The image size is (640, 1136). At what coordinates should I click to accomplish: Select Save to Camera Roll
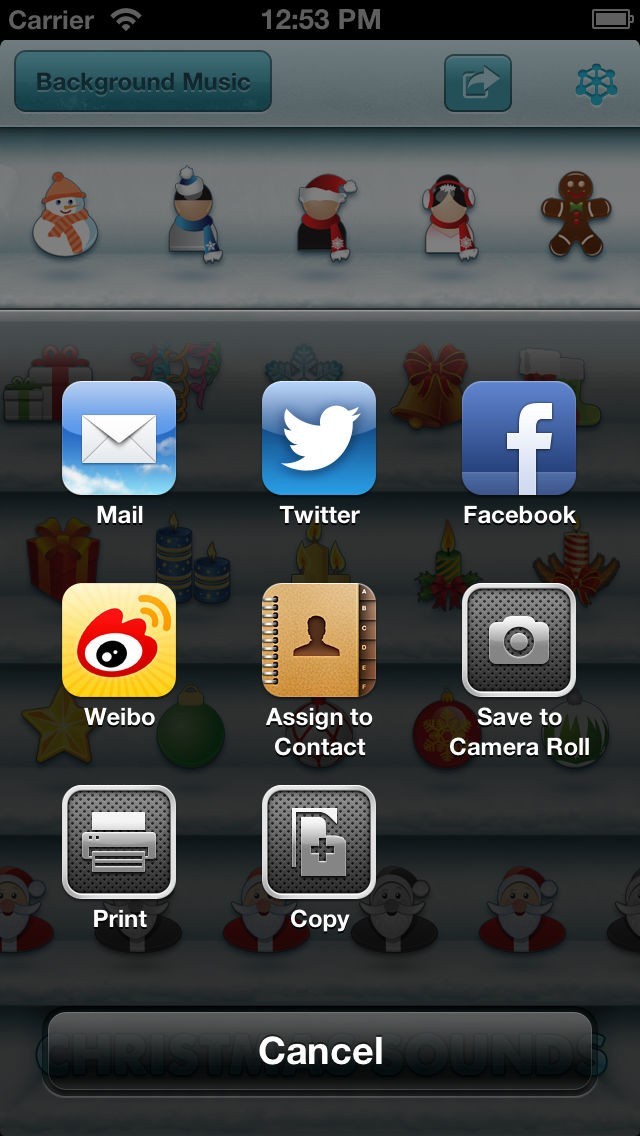click(x=519, y=641)
